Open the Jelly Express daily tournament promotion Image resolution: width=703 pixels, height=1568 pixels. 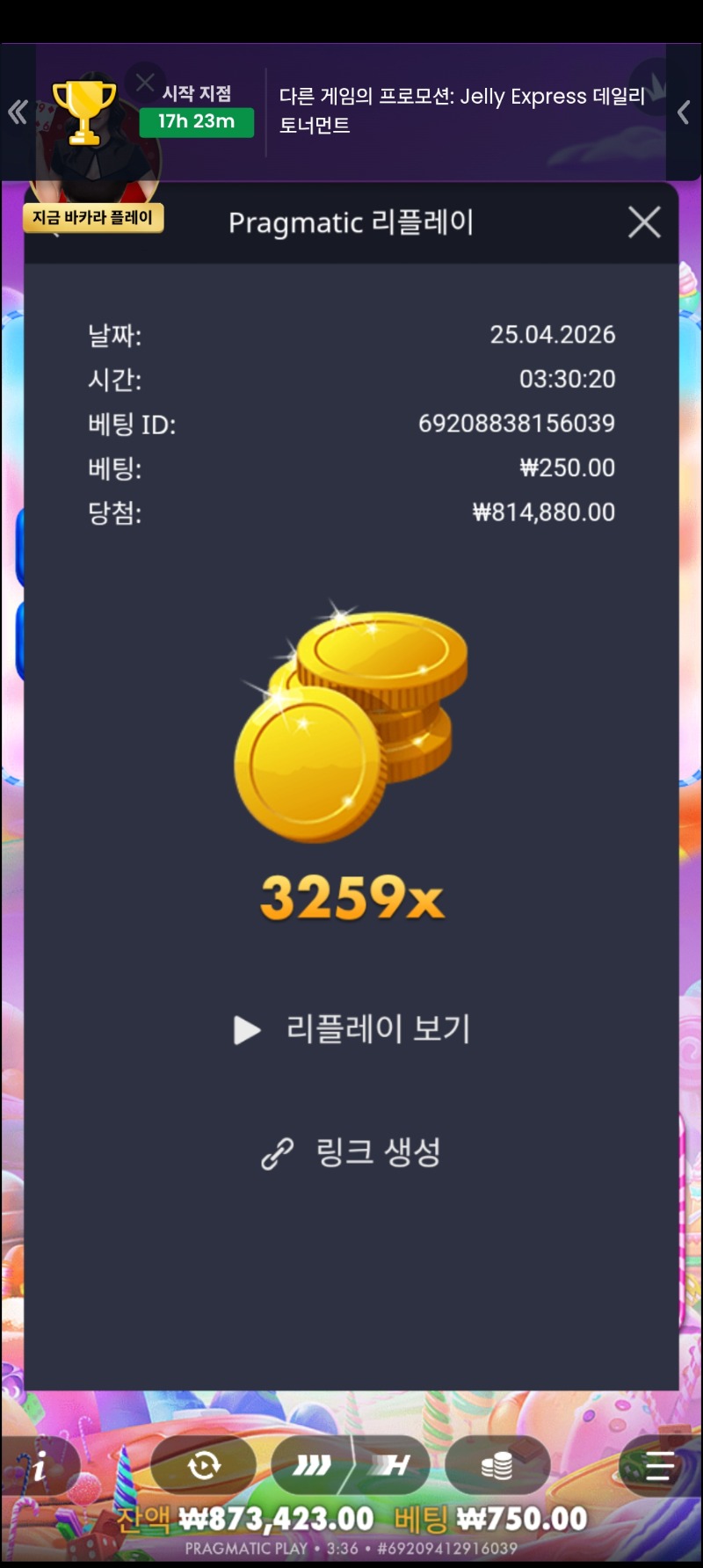coord(461,111)
